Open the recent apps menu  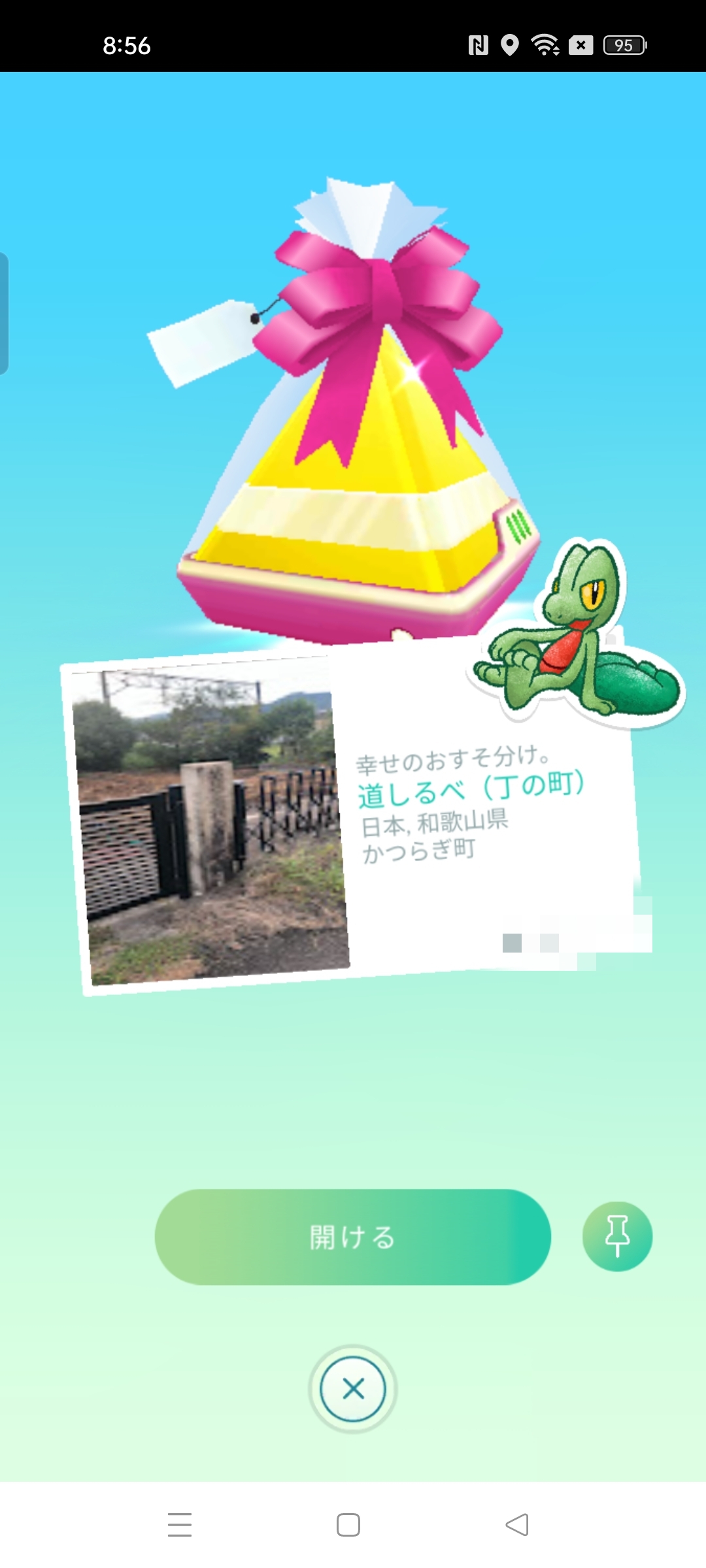180,1524
